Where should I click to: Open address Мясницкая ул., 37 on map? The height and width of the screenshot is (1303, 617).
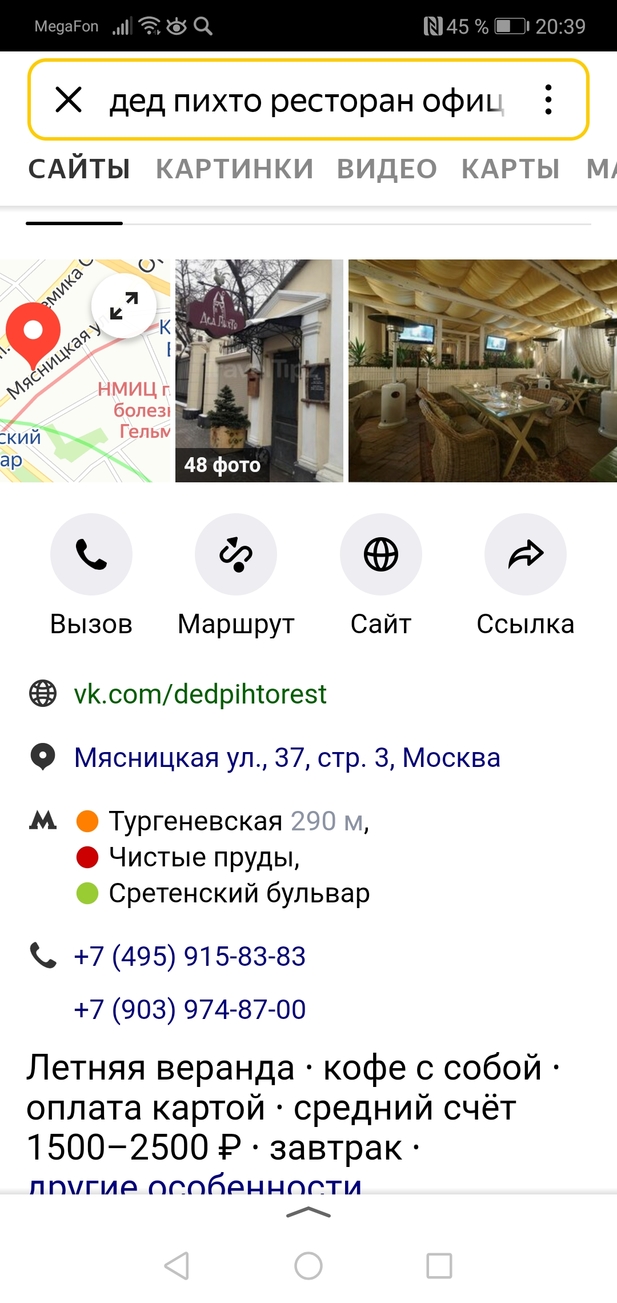[287, 757]
